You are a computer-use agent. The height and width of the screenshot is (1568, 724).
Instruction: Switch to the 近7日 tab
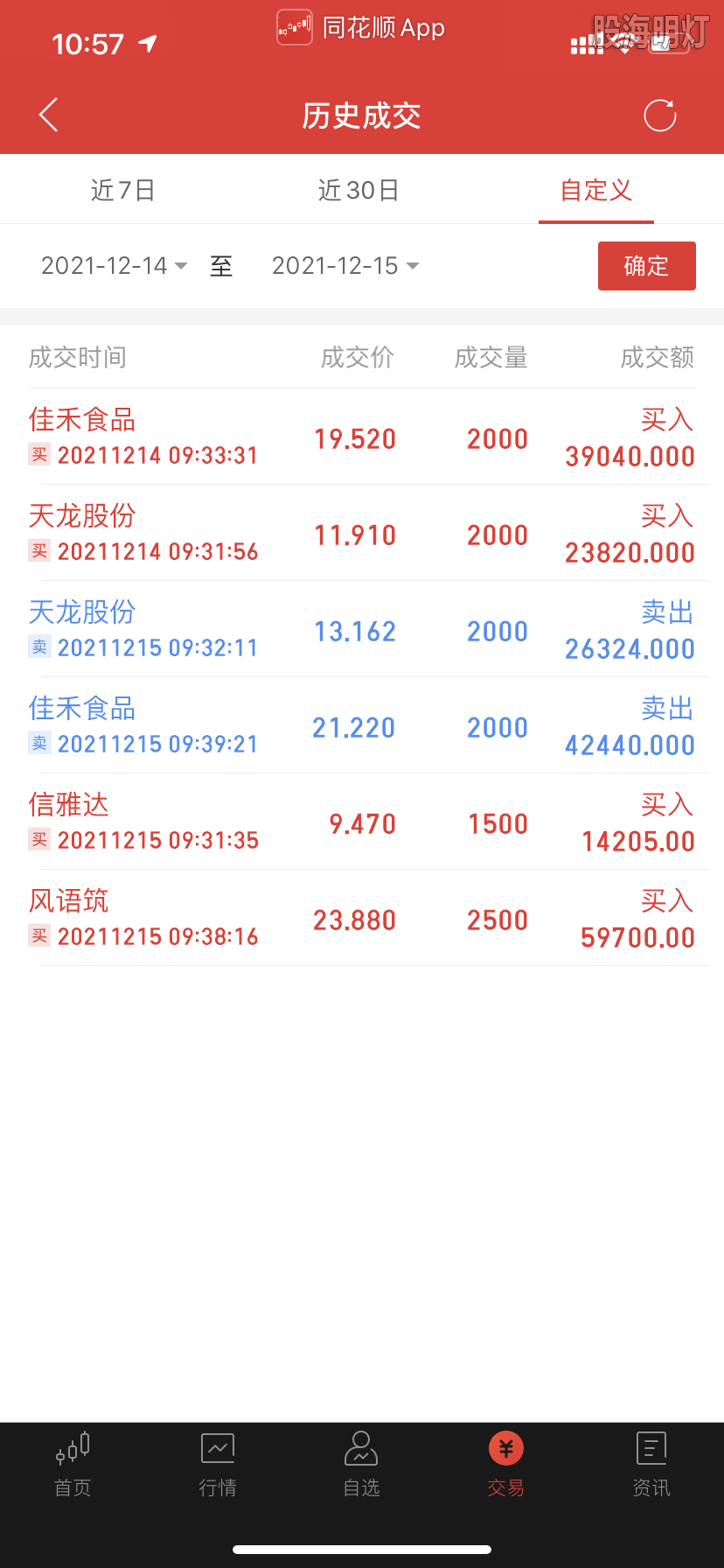123,190
